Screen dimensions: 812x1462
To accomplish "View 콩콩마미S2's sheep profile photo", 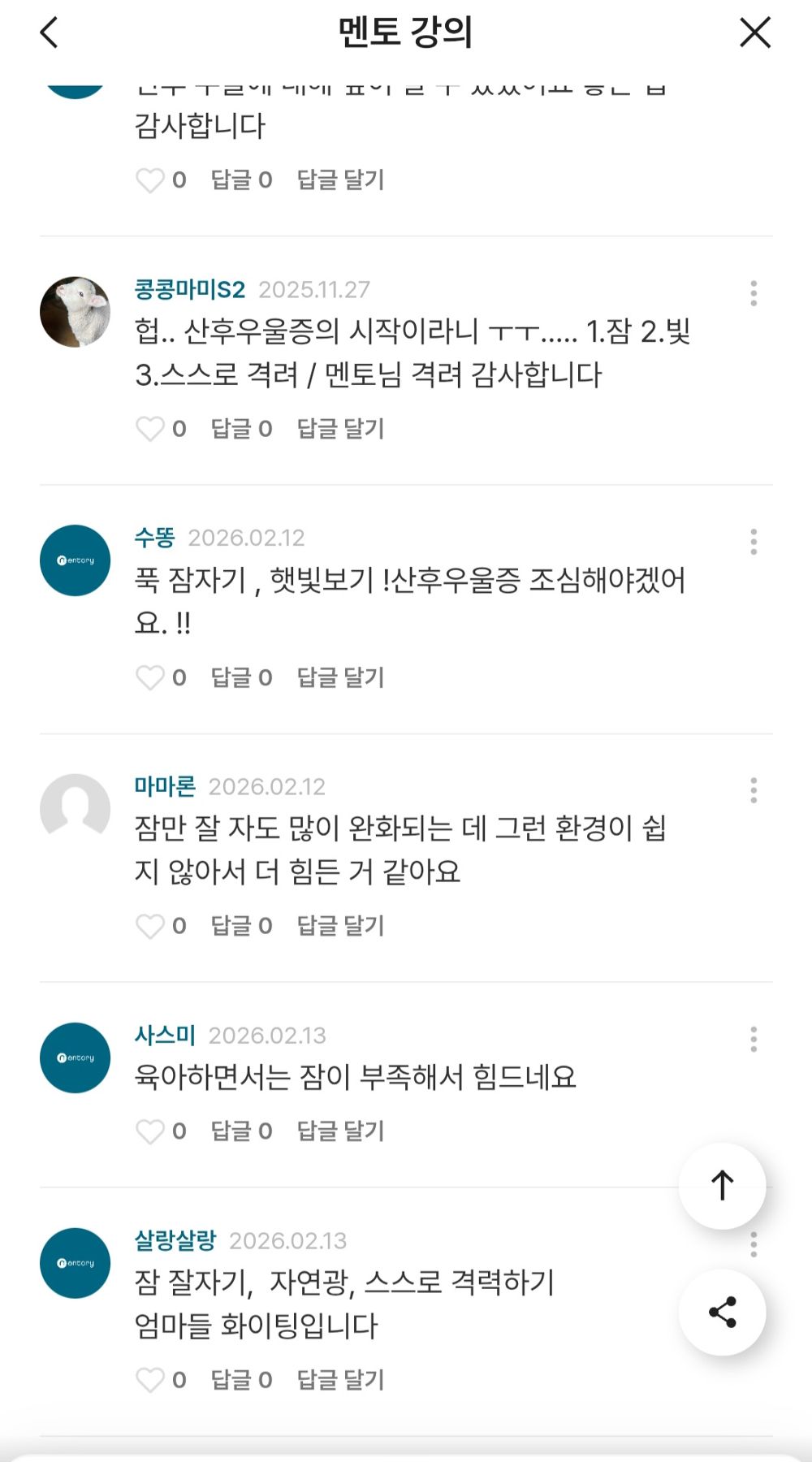I will (78, 311).
